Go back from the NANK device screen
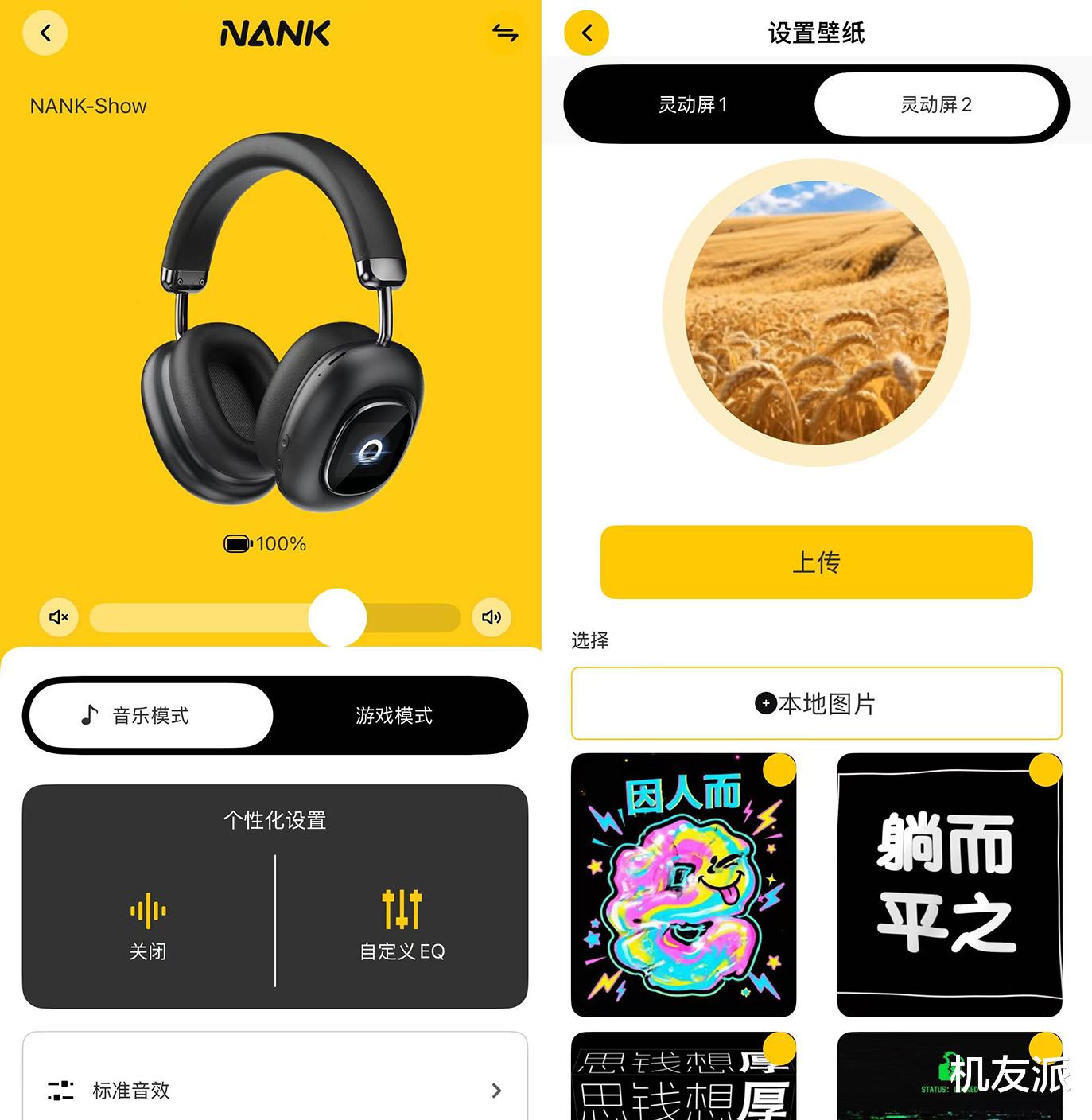The height and width of the screenshot is (1120, 1092). [45, 33]
